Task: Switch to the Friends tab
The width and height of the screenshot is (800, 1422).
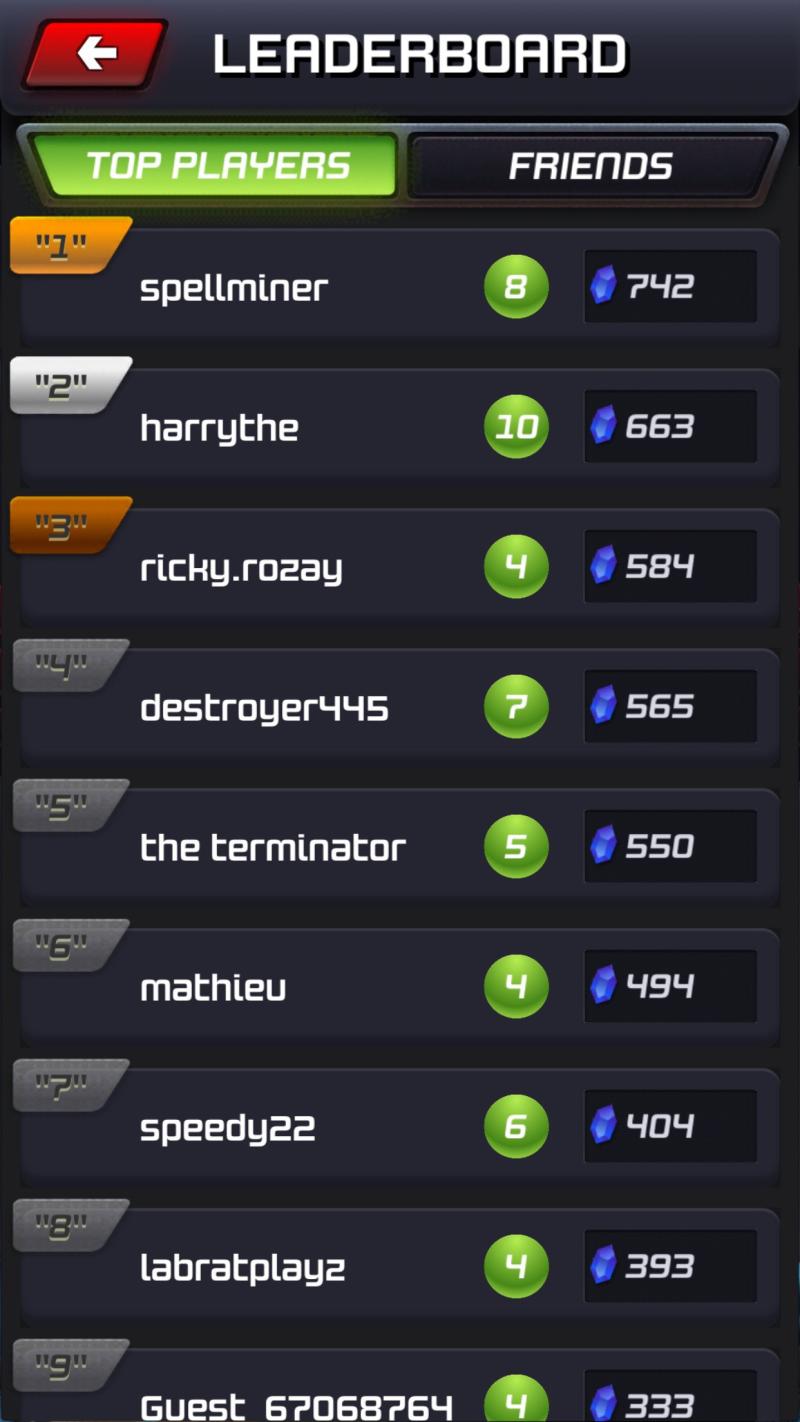Action: point(590,166)
